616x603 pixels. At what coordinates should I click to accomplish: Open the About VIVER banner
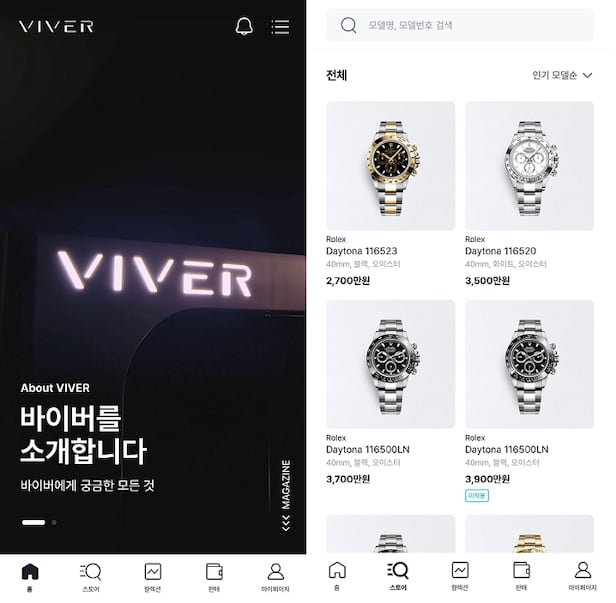click(x=85, y=435)
